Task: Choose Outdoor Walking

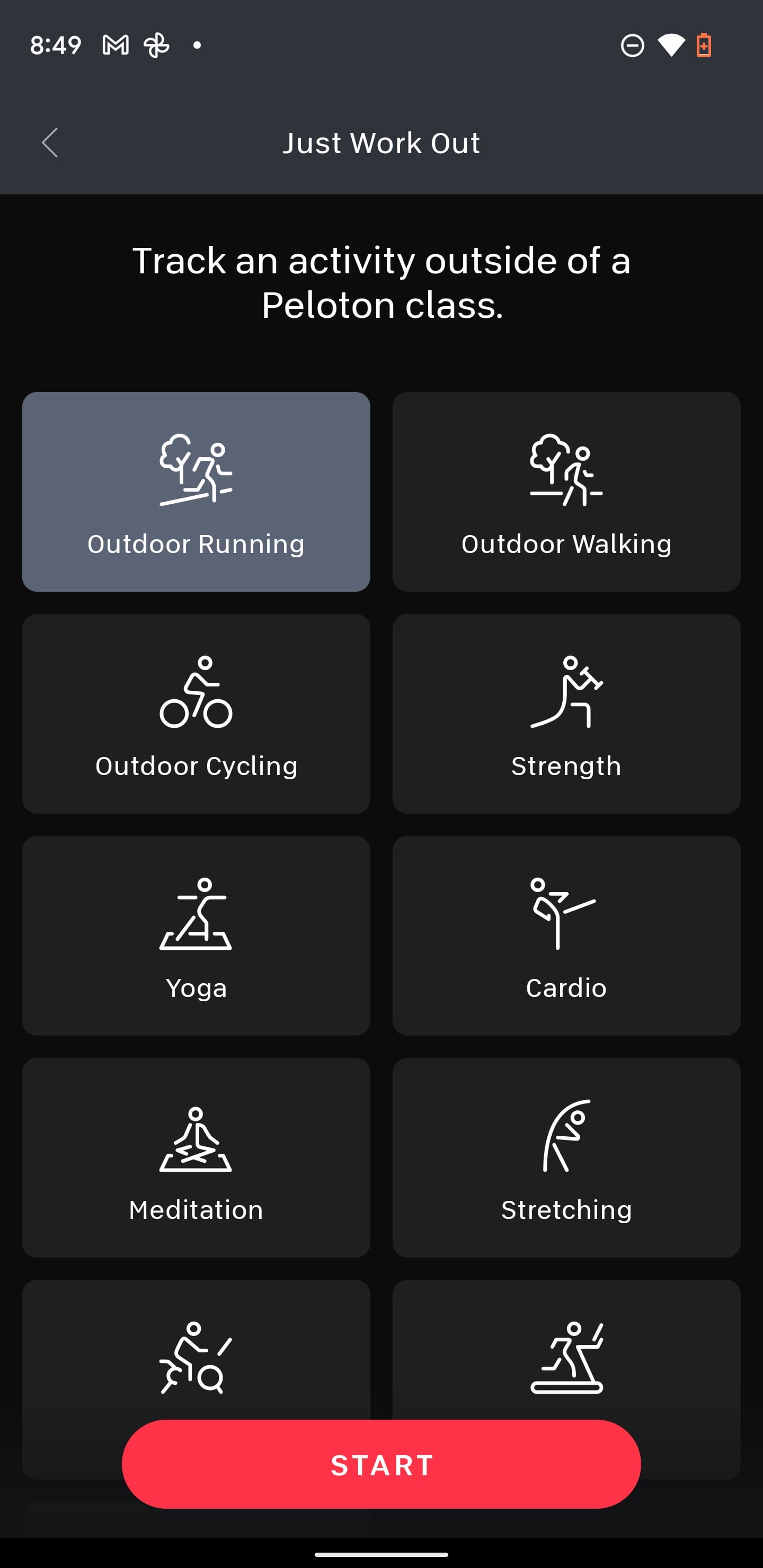Action: coord(566,492)
